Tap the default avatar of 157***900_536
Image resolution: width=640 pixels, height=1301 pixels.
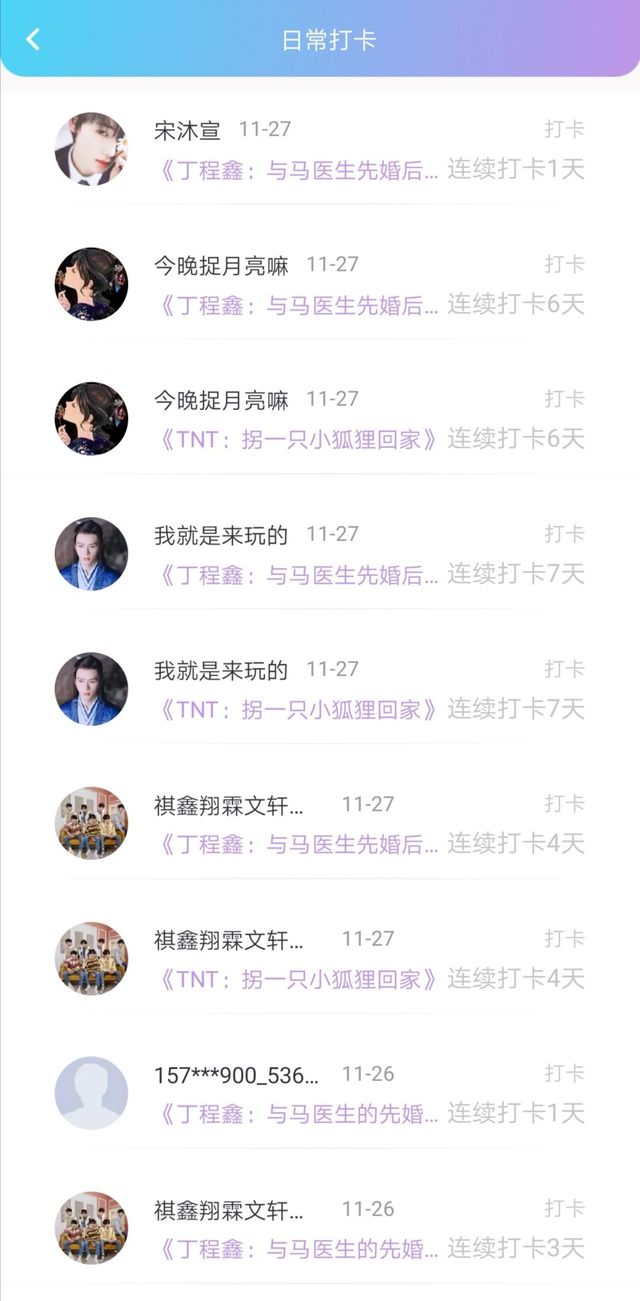(91, 1093)
